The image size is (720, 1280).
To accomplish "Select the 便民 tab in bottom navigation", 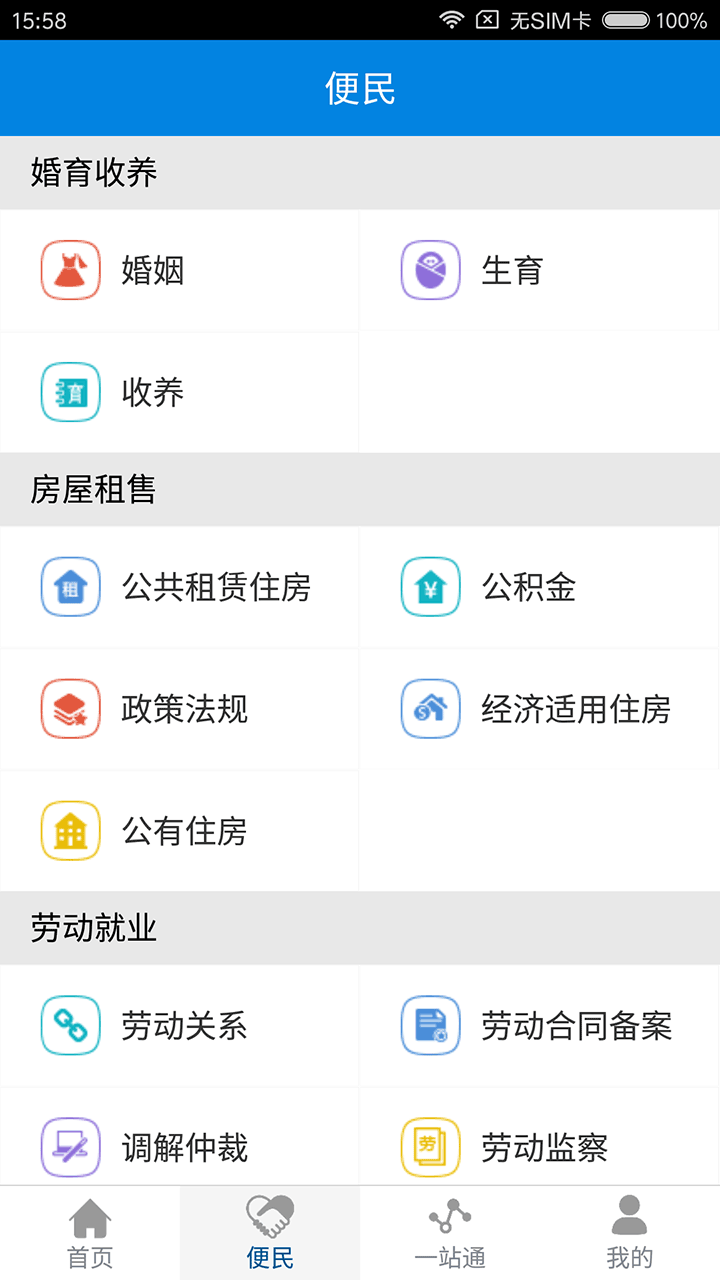I will click(270, 1232).
